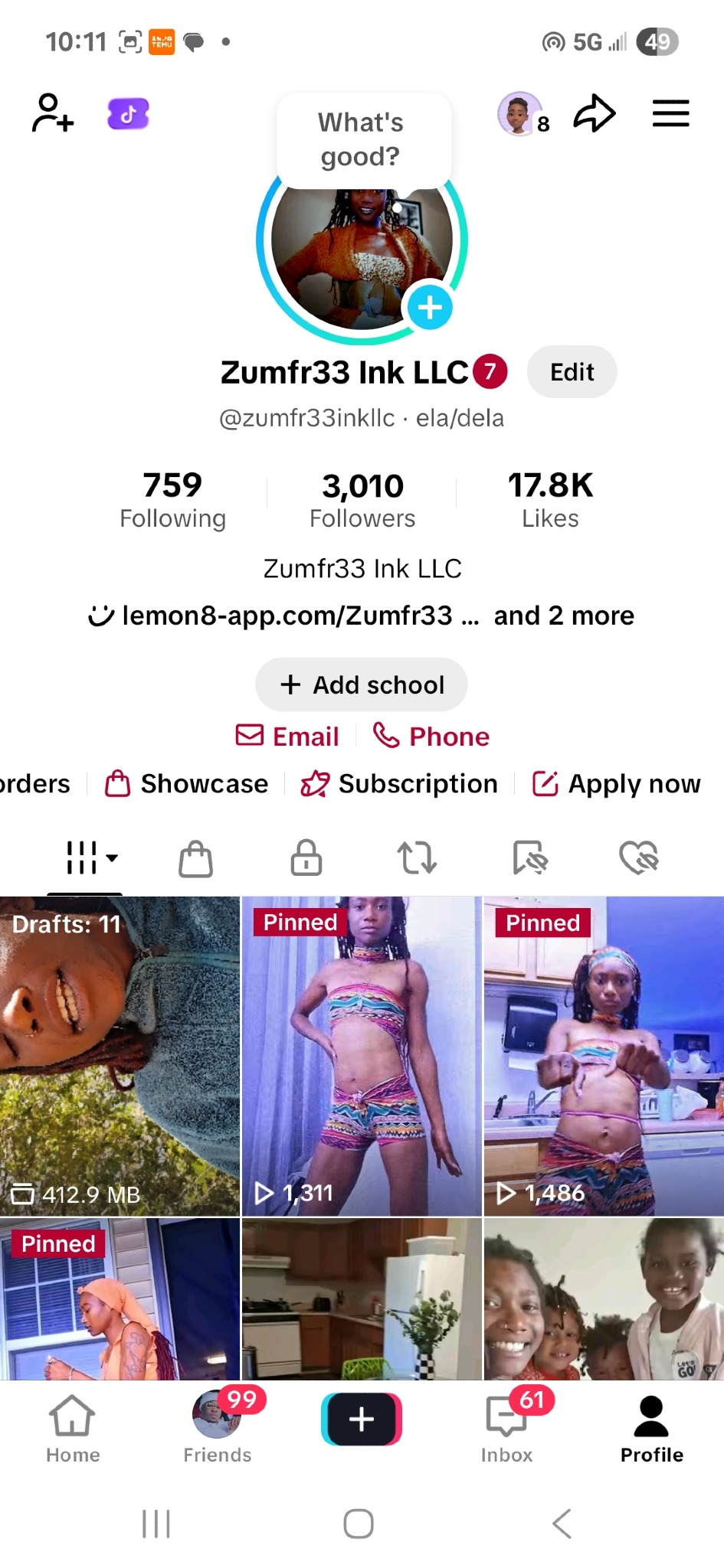Tap the Phone contact button
The height and width of the screenshot is (1568, 724).
coord(431,736)
